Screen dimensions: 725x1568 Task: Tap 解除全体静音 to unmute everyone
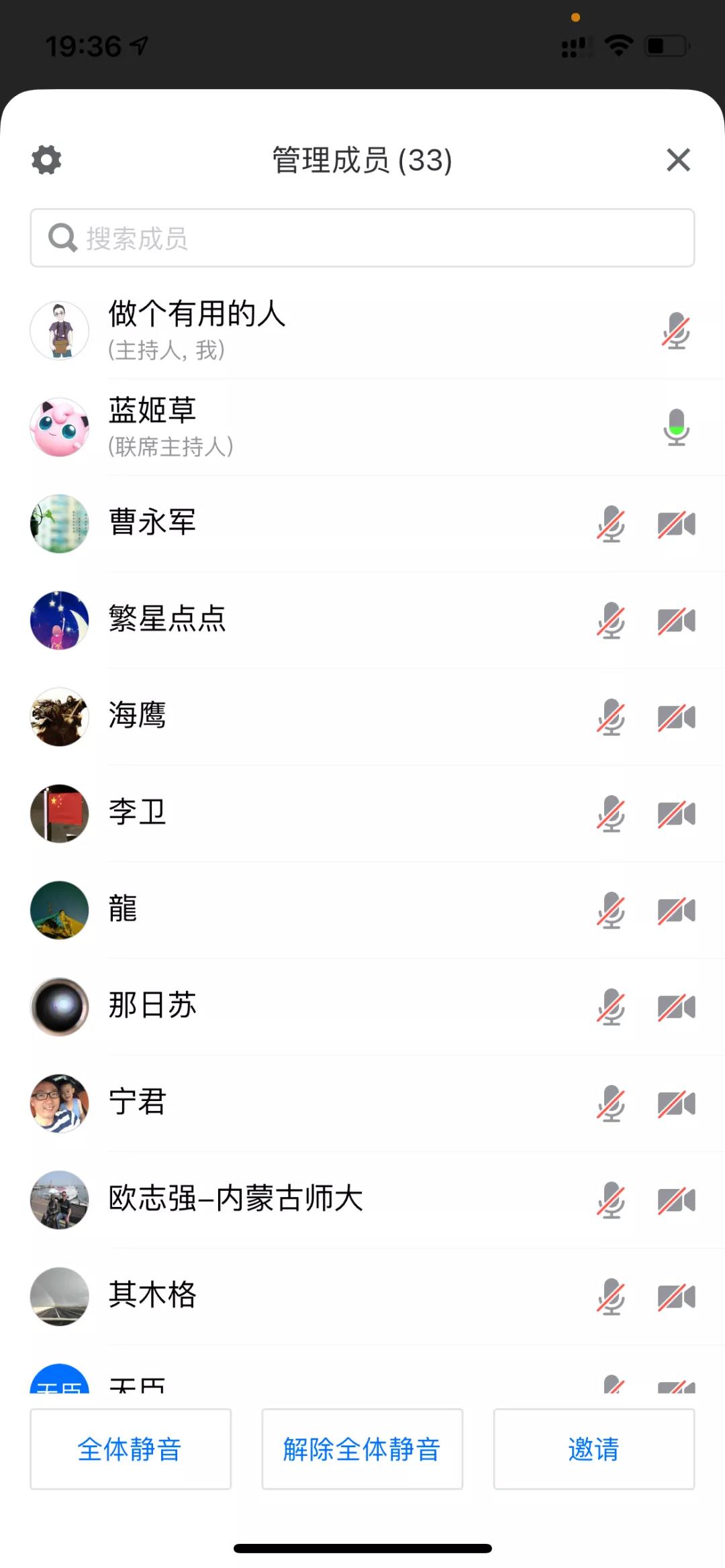point(362,1449)
